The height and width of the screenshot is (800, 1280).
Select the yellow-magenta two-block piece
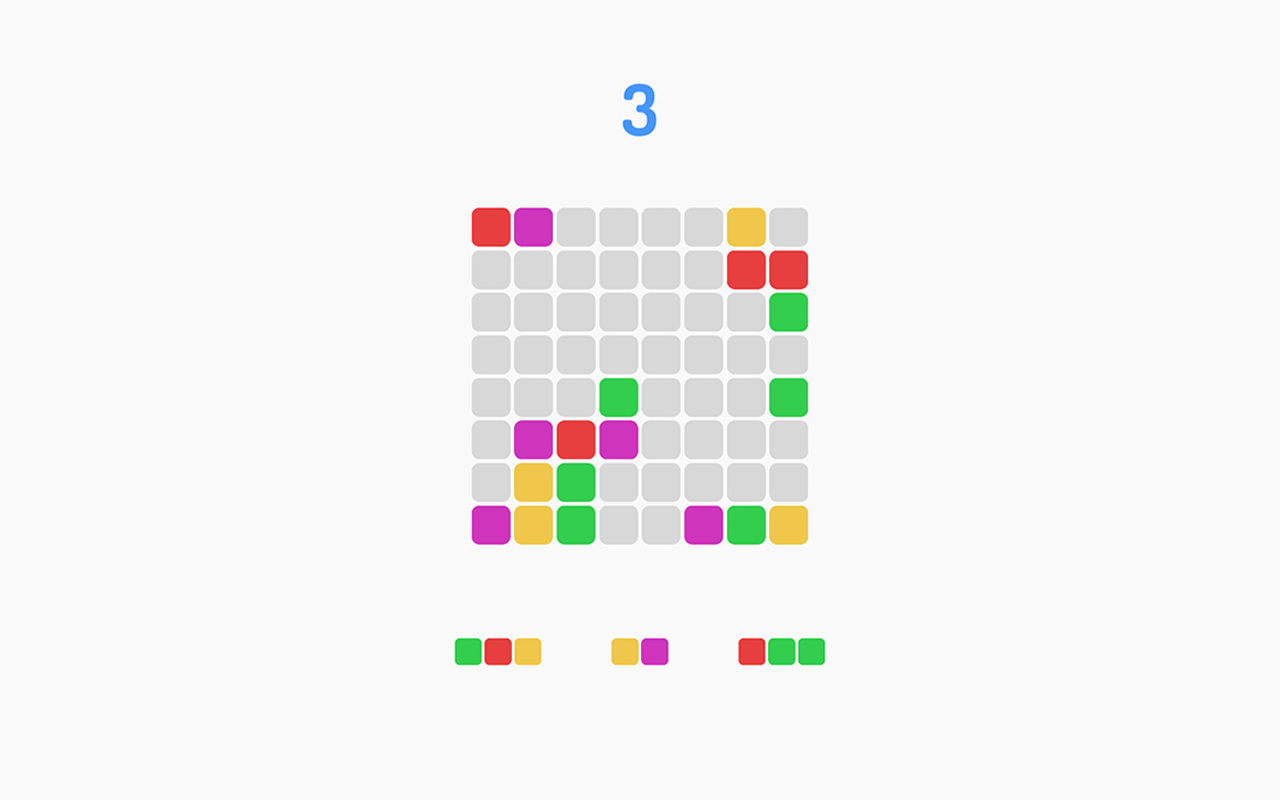[640, 652]
